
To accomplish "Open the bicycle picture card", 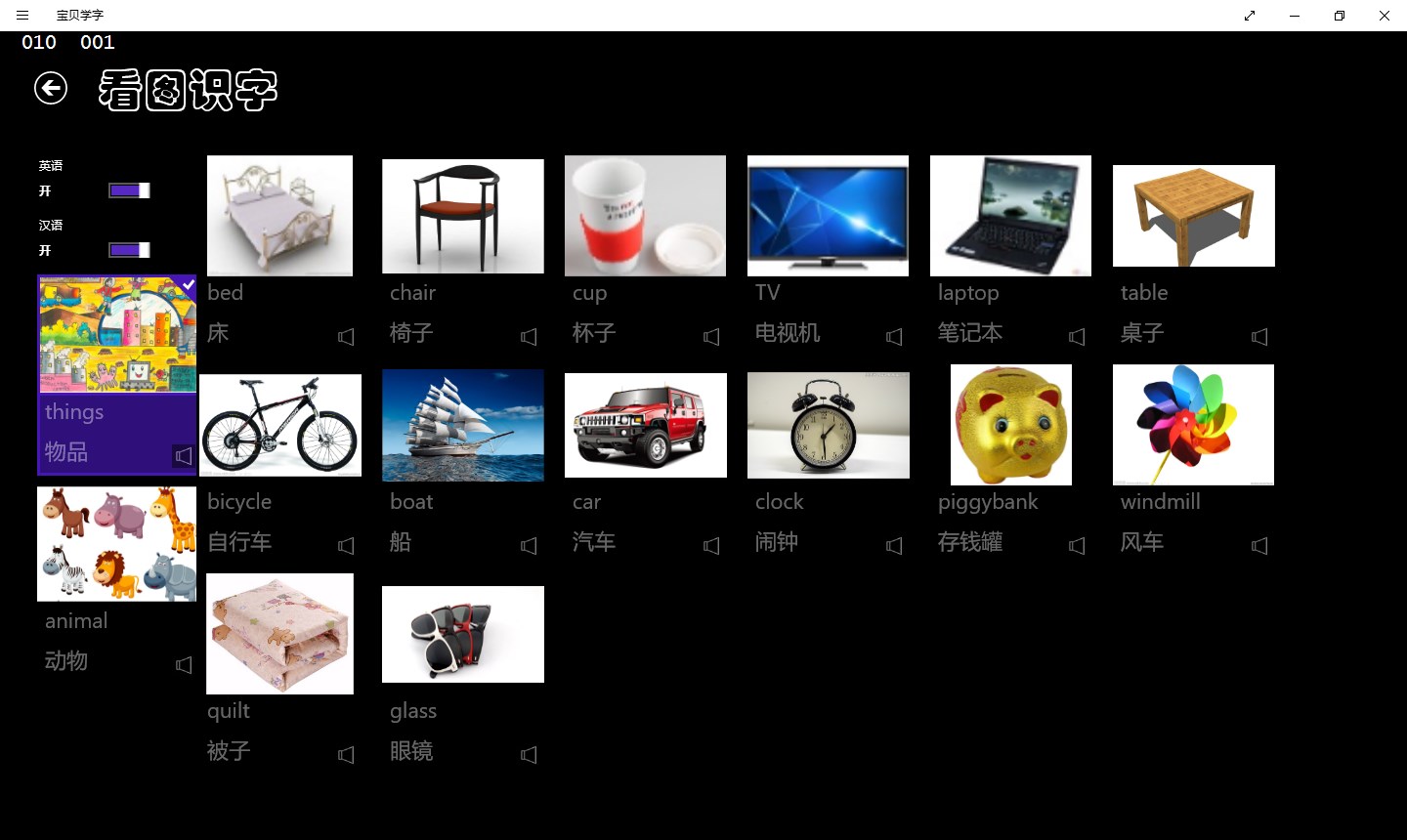I will (280, 425).
